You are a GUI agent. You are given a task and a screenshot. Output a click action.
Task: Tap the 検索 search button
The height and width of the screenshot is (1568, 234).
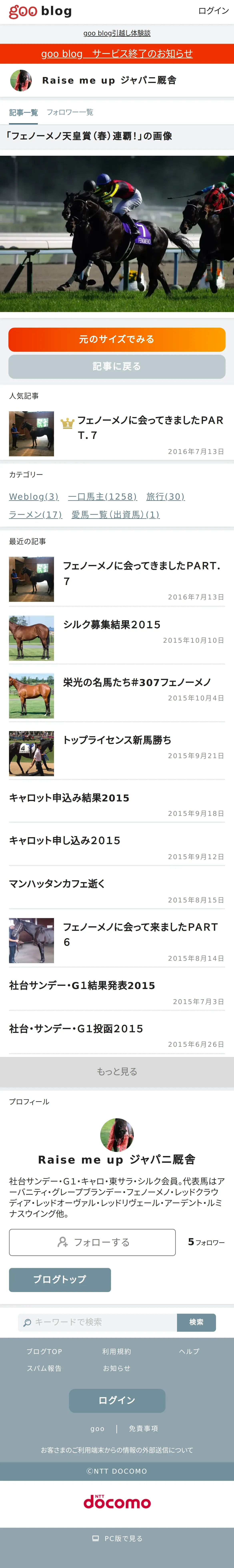pyautogui.click(x=196, y=1322)
